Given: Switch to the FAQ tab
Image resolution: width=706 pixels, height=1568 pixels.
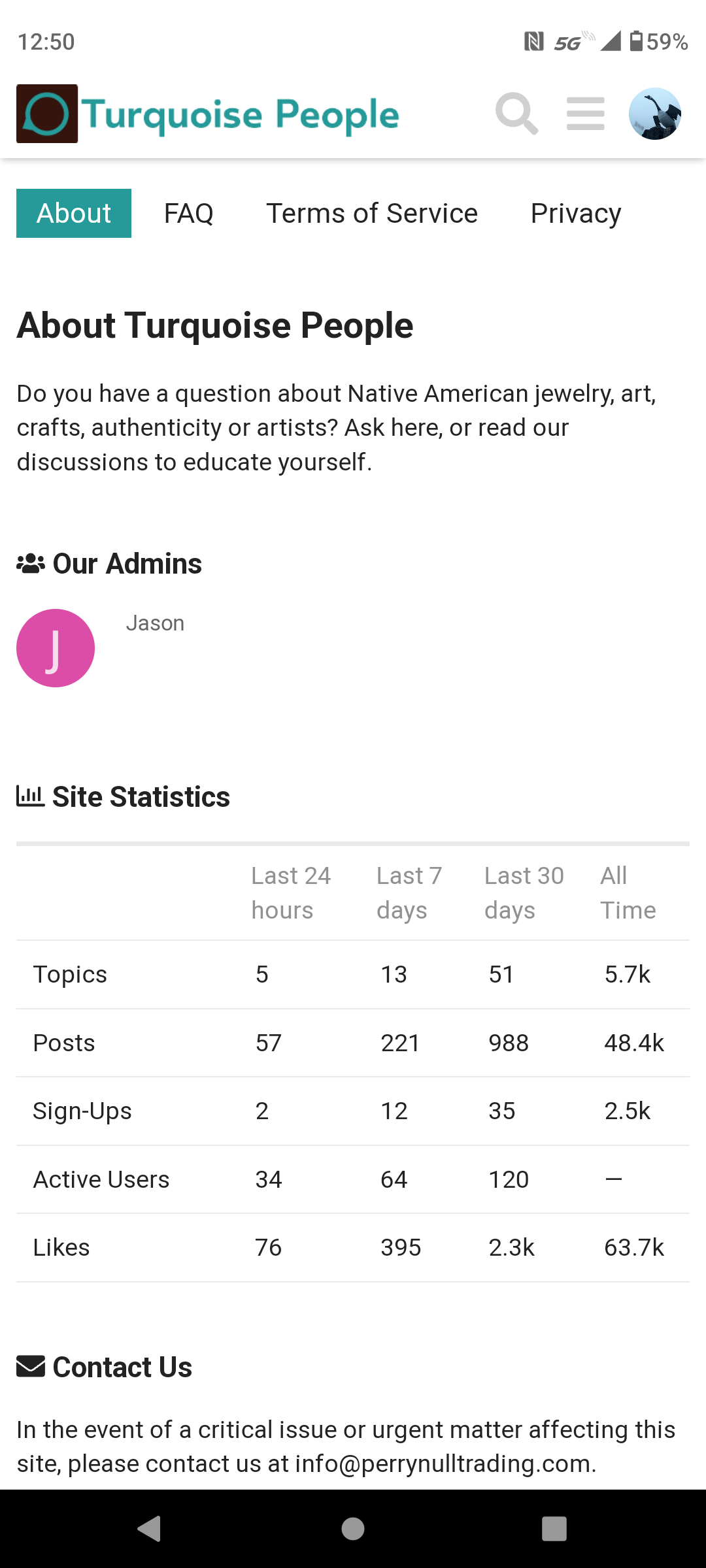Looking at the screenshot, I should (x=189, y=213).
